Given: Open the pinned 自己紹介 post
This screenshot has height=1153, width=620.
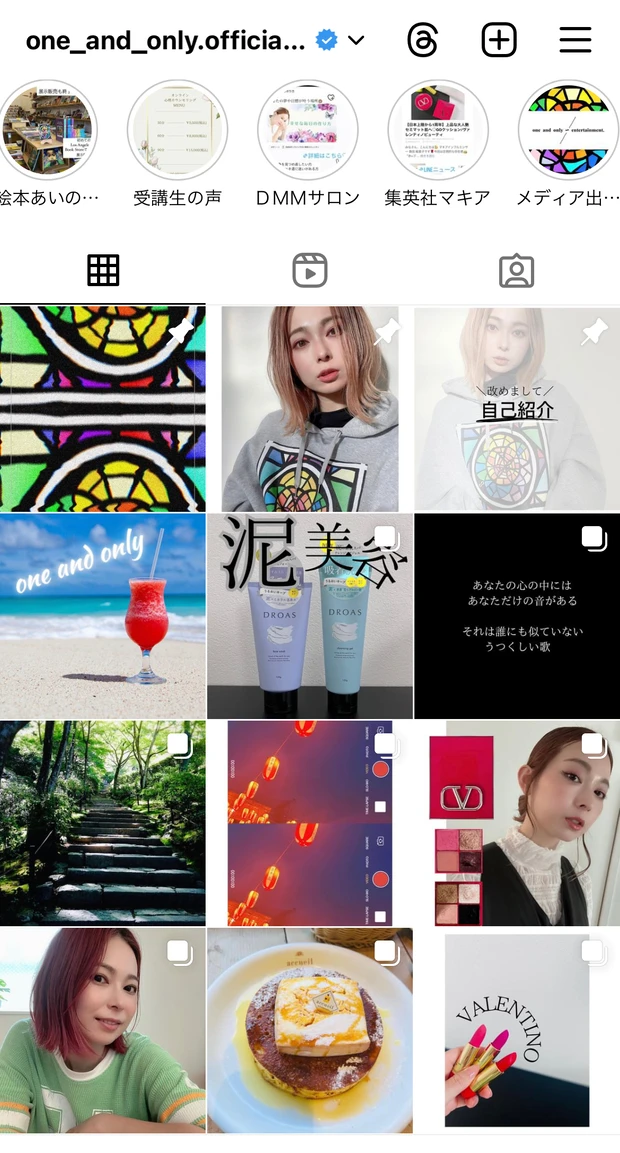Looking at the screenshot, I should coord(517,410).
